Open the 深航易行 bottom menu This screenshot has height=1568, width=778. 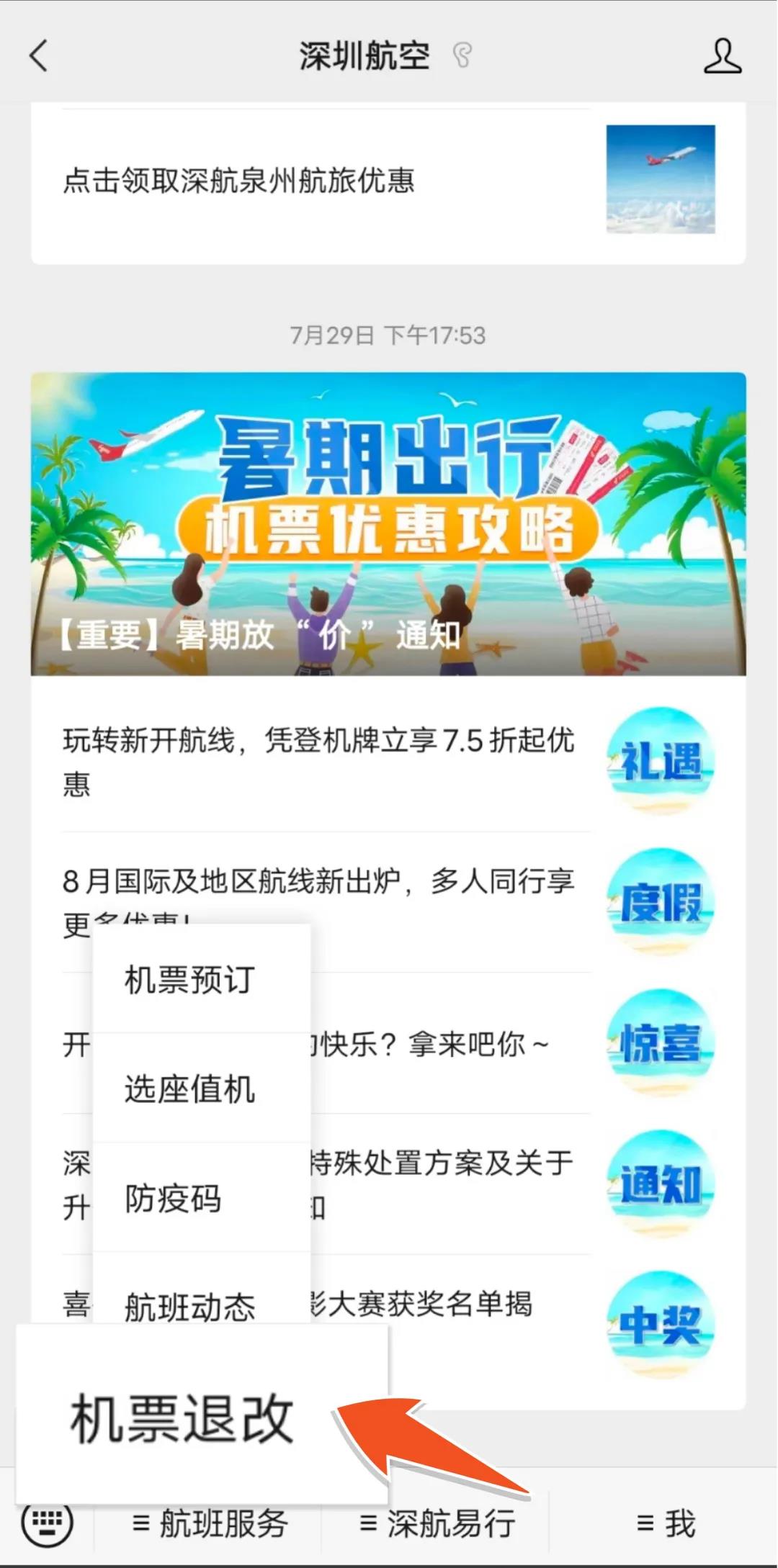(x=437, y=1524)
